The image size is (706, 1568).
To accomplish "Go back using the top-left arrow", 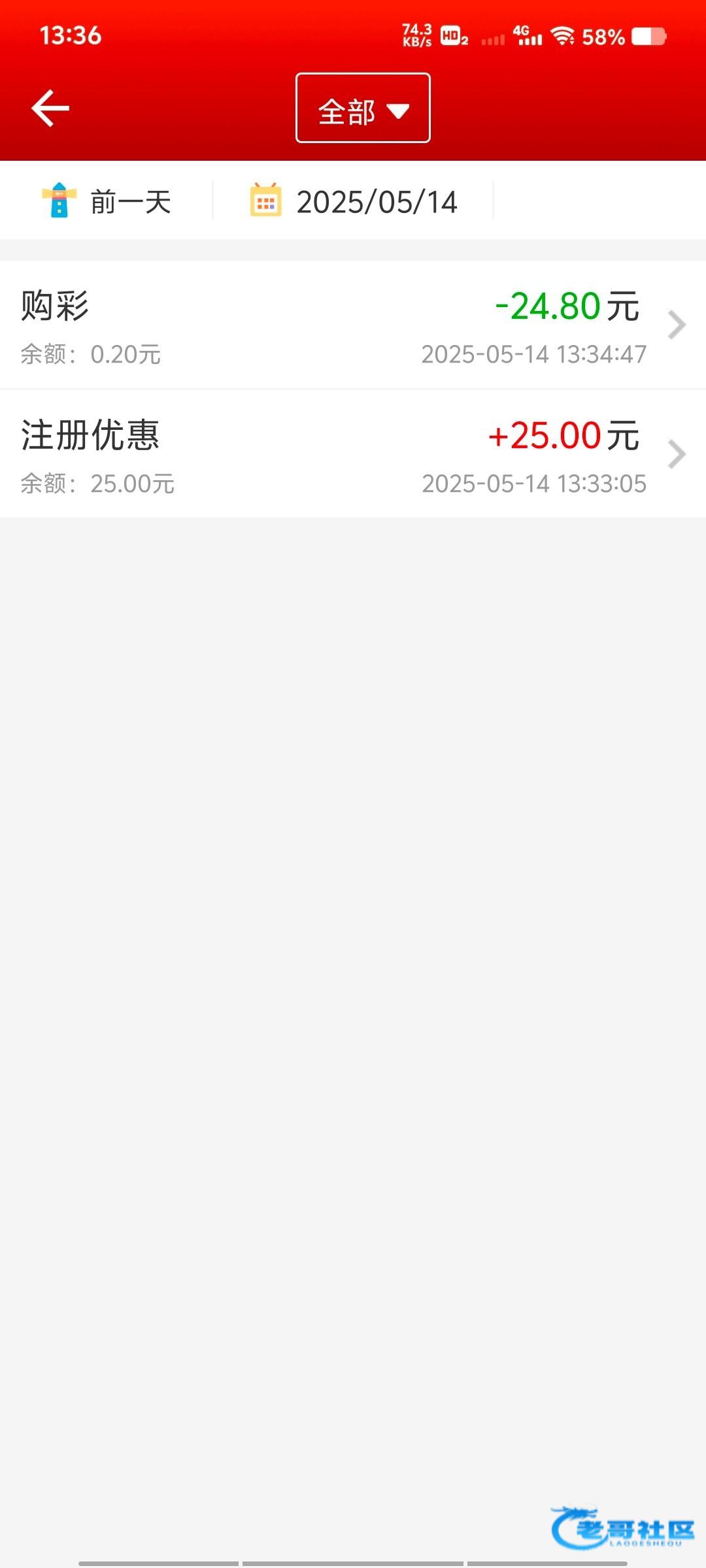I will (50, 108).
